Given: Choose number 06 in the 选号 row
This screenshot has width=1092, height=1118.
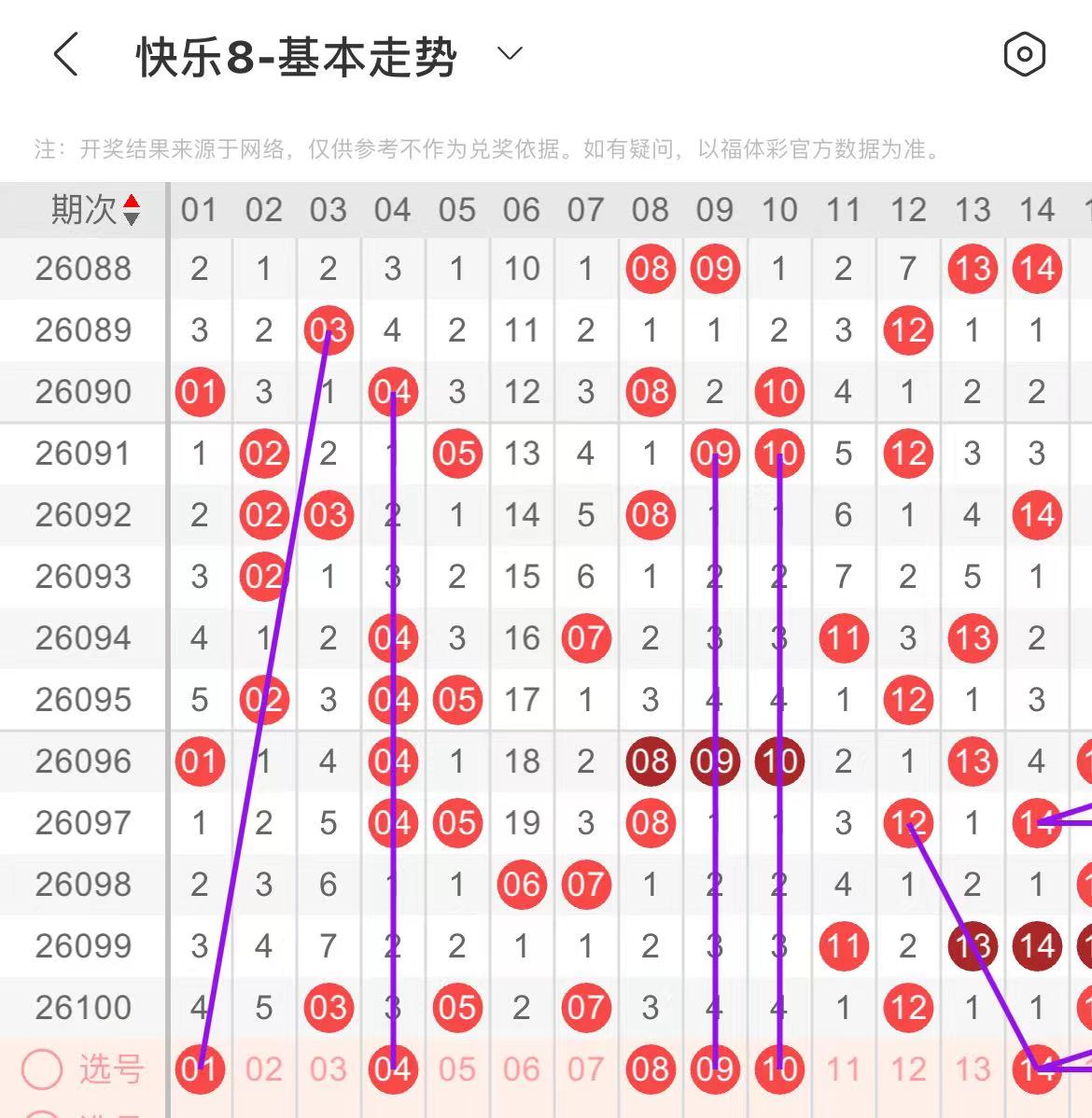Looking at the screenshot, I should click(521, 1069).
